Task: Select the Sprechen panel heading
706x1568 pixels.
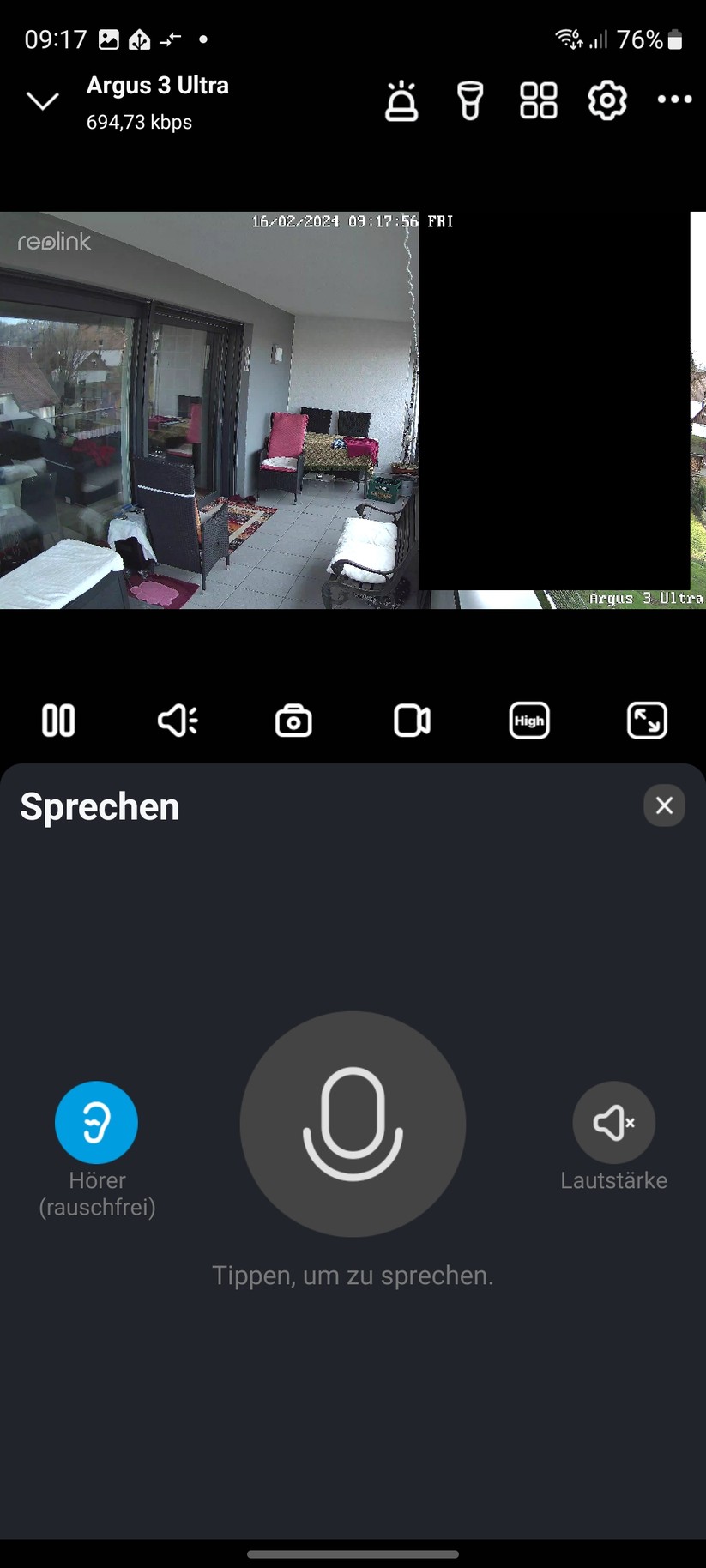Action: coord(99,805)
